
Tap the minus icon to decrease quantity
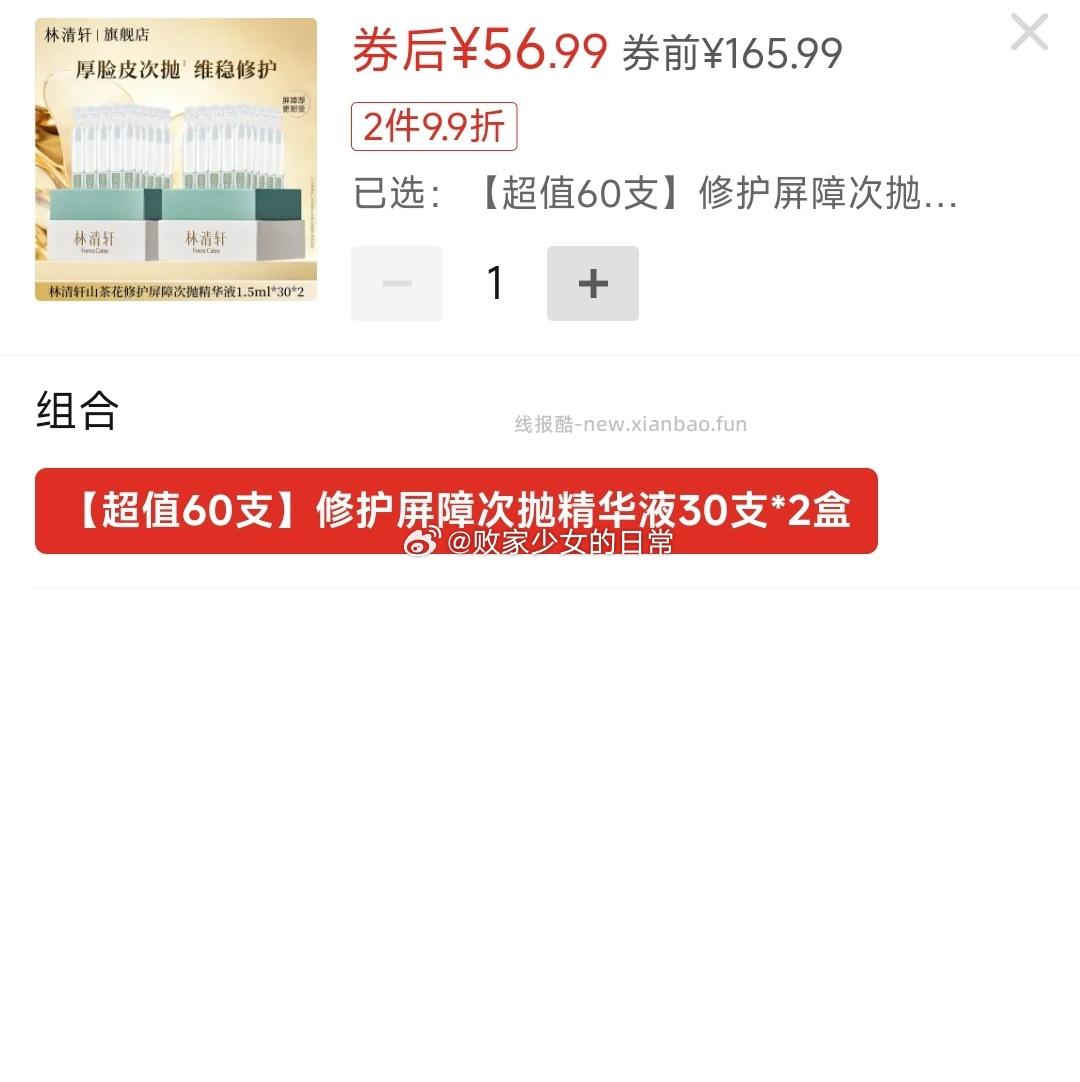pos(396,283)
